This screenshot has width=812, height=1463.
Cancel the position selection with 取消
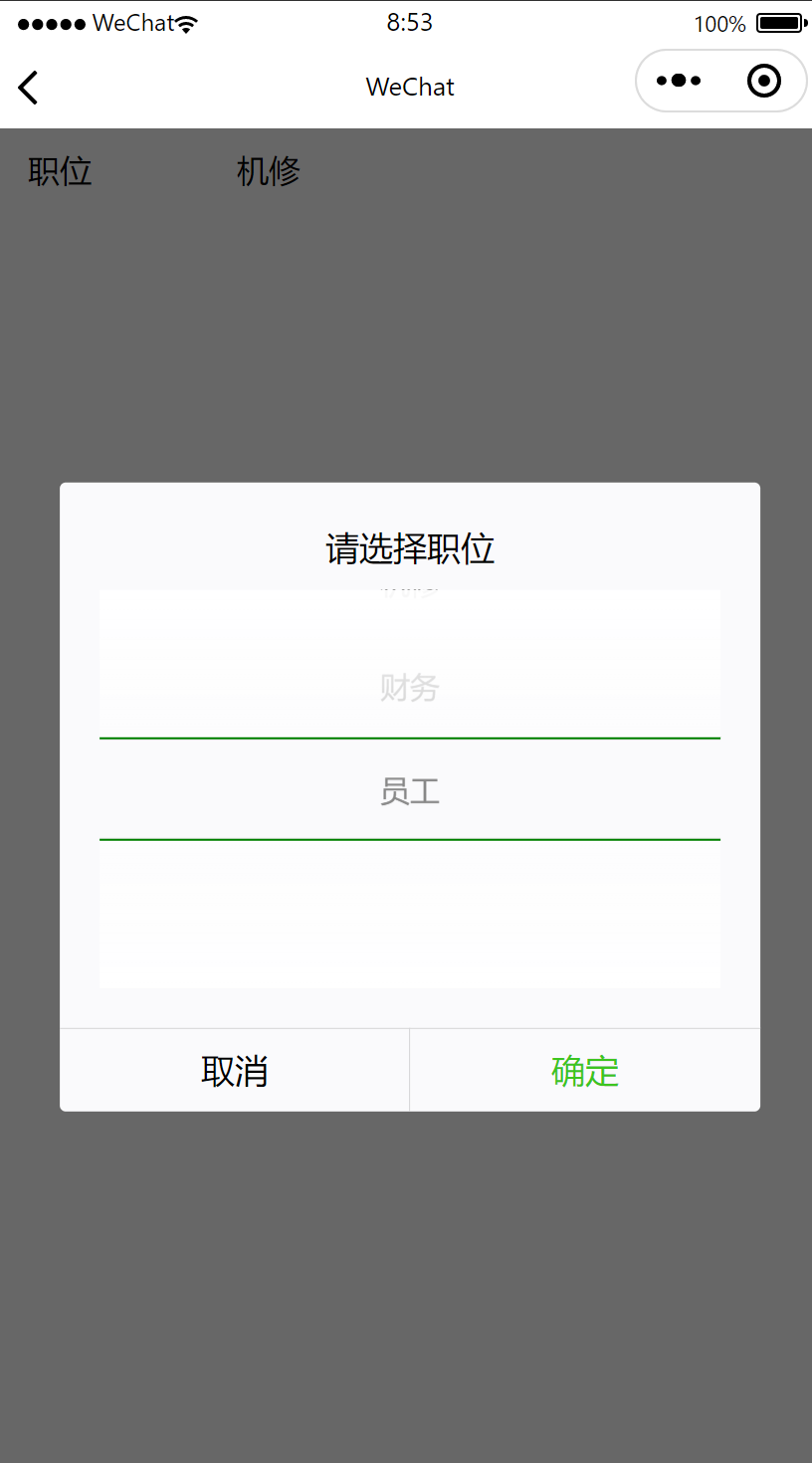coord(235,1071)
